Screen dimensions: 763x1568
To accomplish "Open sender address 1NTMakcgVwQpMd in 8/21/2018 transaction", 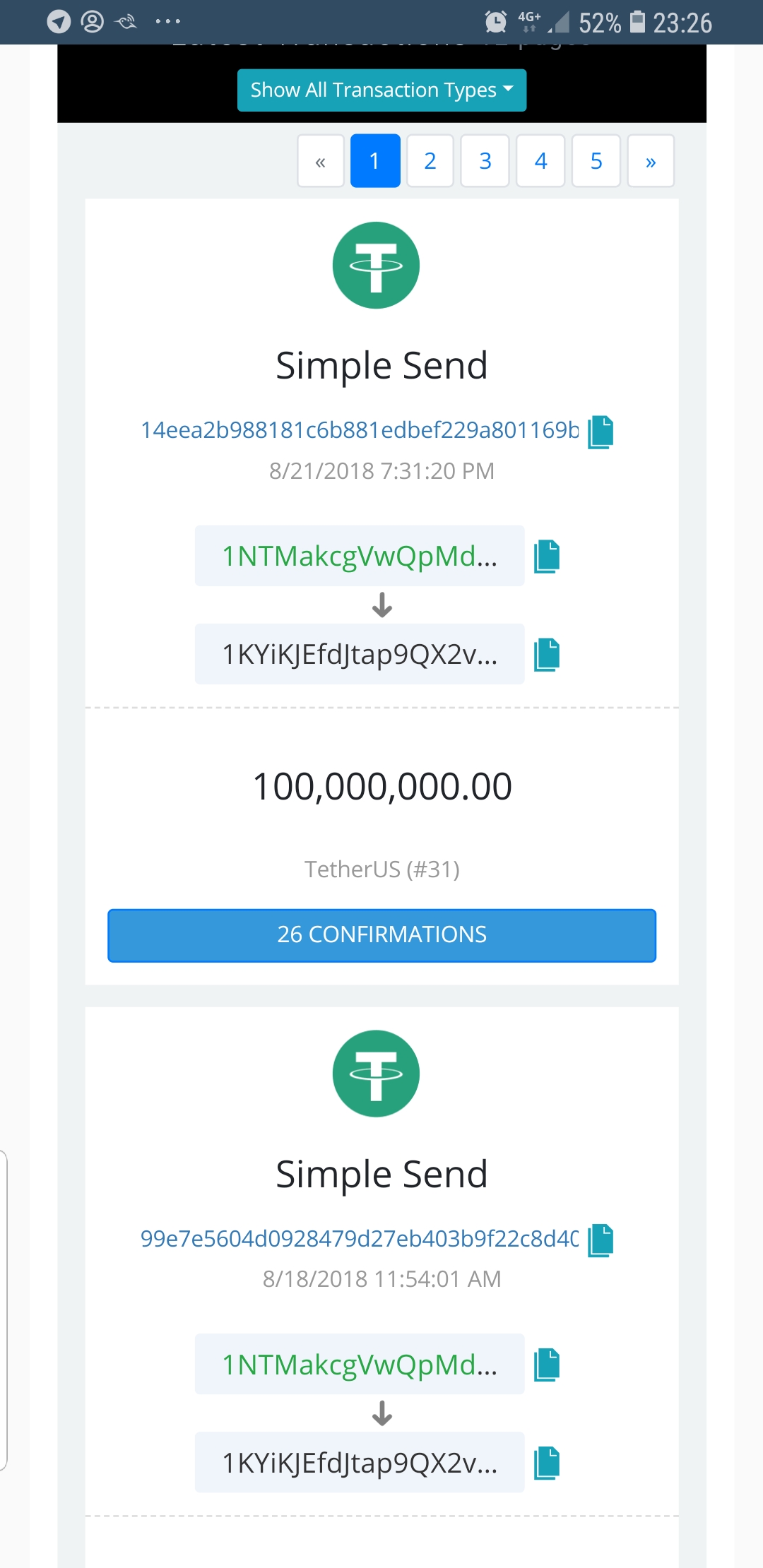I will (x=360, y=556).
